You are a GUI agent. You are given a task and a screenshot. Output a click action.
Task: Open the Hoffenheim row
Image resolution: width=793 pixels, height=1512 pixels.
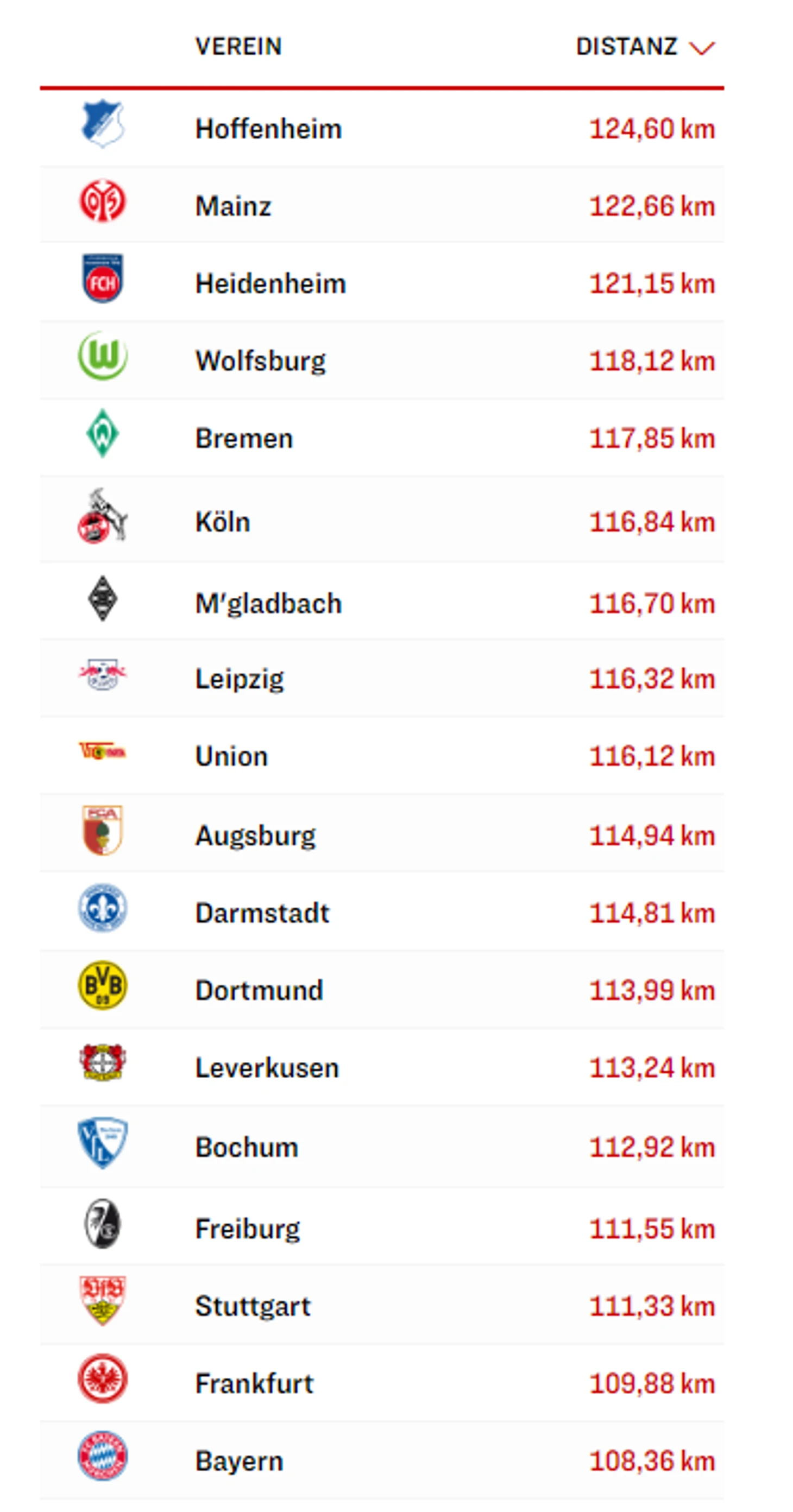pyautogui.click(x=268, y=129)
